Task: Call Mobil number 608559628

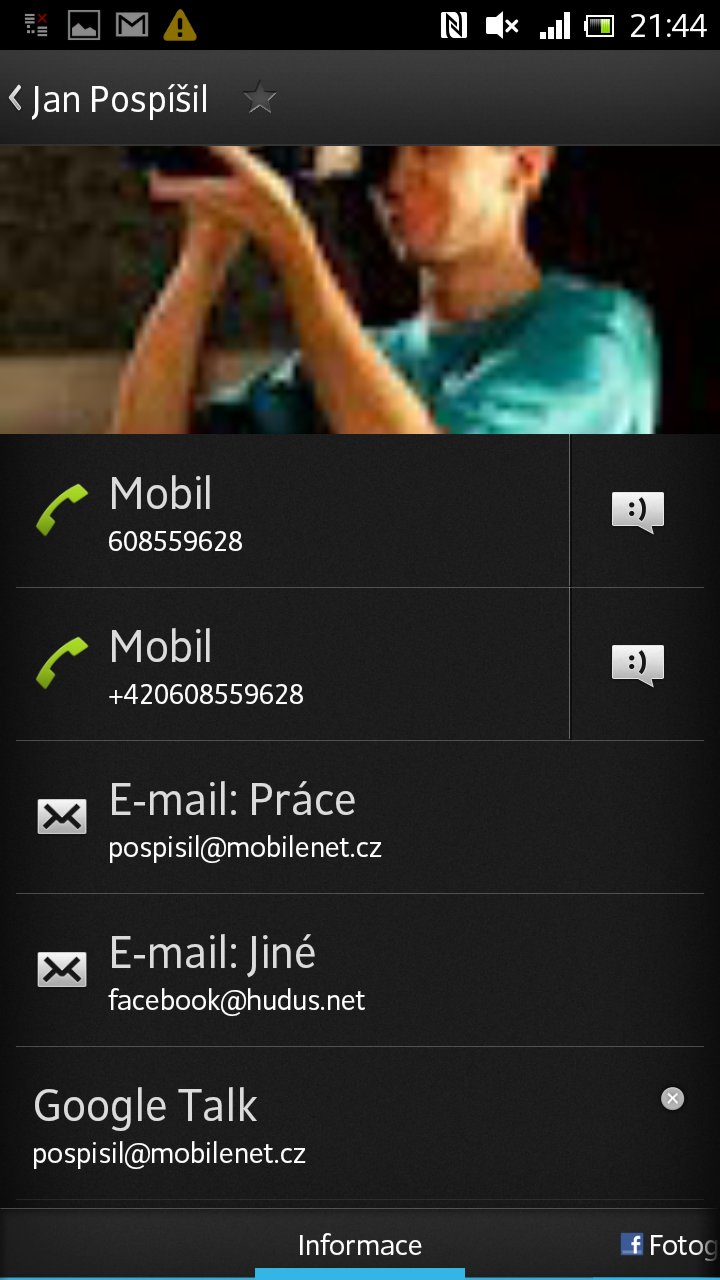Action: (x=290, y=512)
